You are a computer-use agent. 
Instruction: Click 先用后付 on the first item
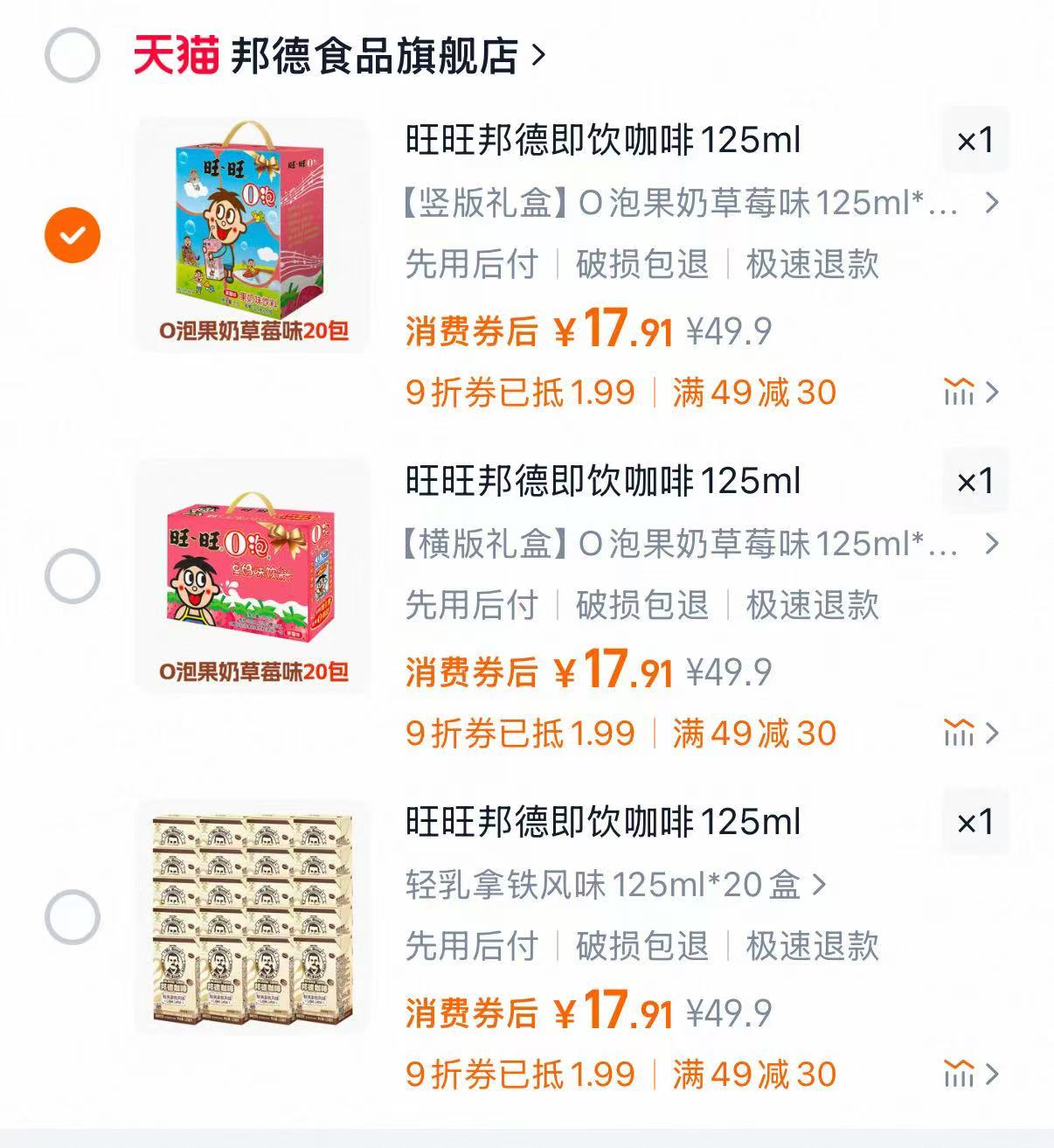click(x=468, y=267)
